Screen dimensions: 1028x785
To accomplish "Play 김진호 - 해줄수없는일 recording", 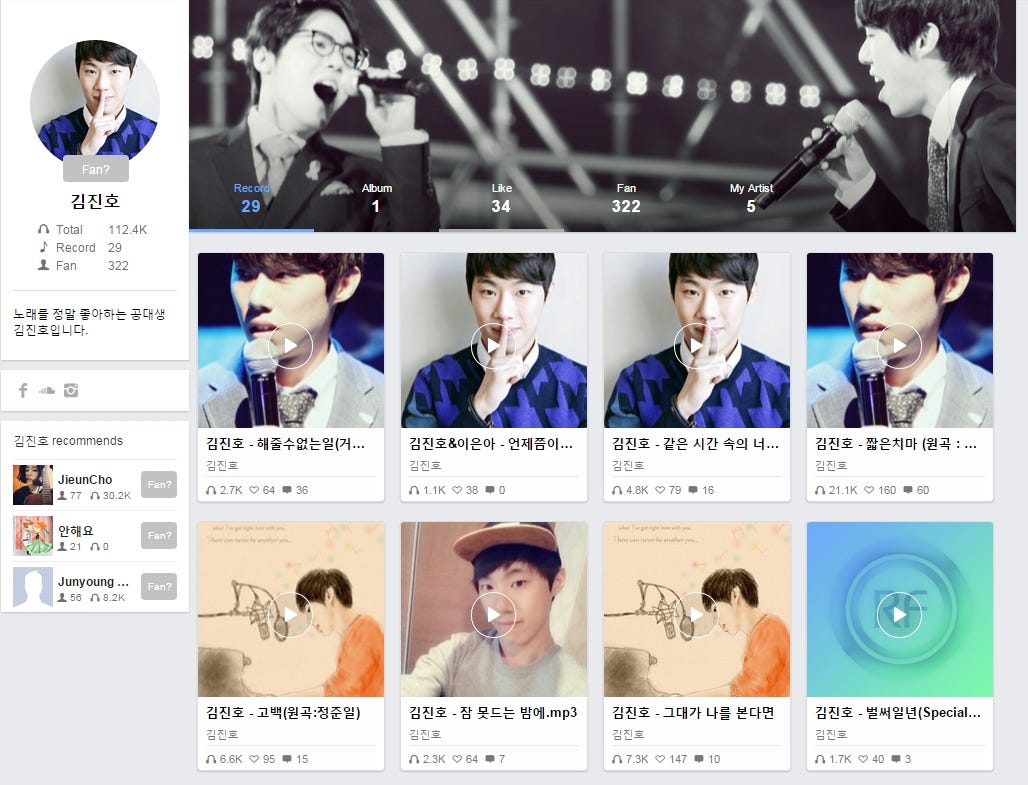I will coord(291,345).
